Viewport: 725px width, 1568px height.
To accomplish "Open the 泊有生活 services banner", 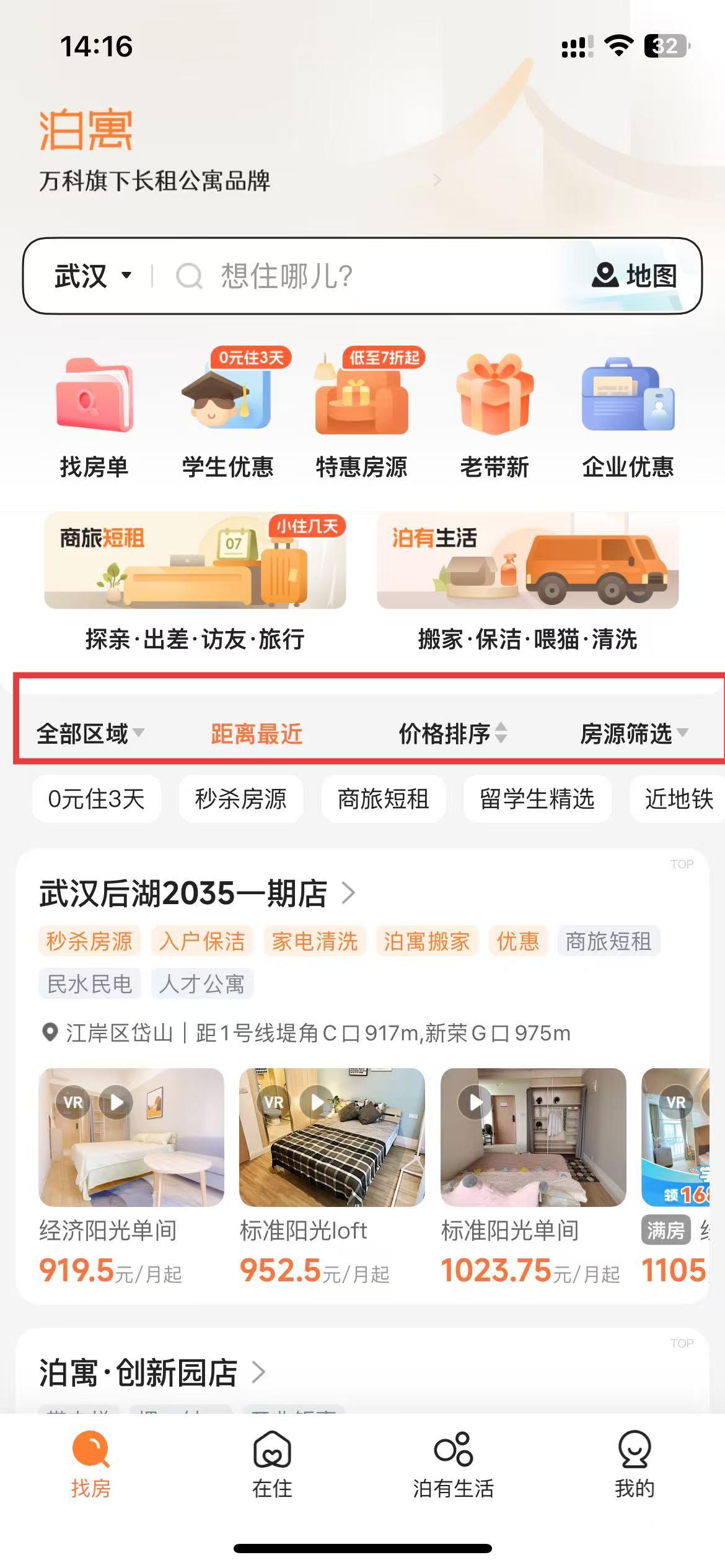I will click(527, 561).
